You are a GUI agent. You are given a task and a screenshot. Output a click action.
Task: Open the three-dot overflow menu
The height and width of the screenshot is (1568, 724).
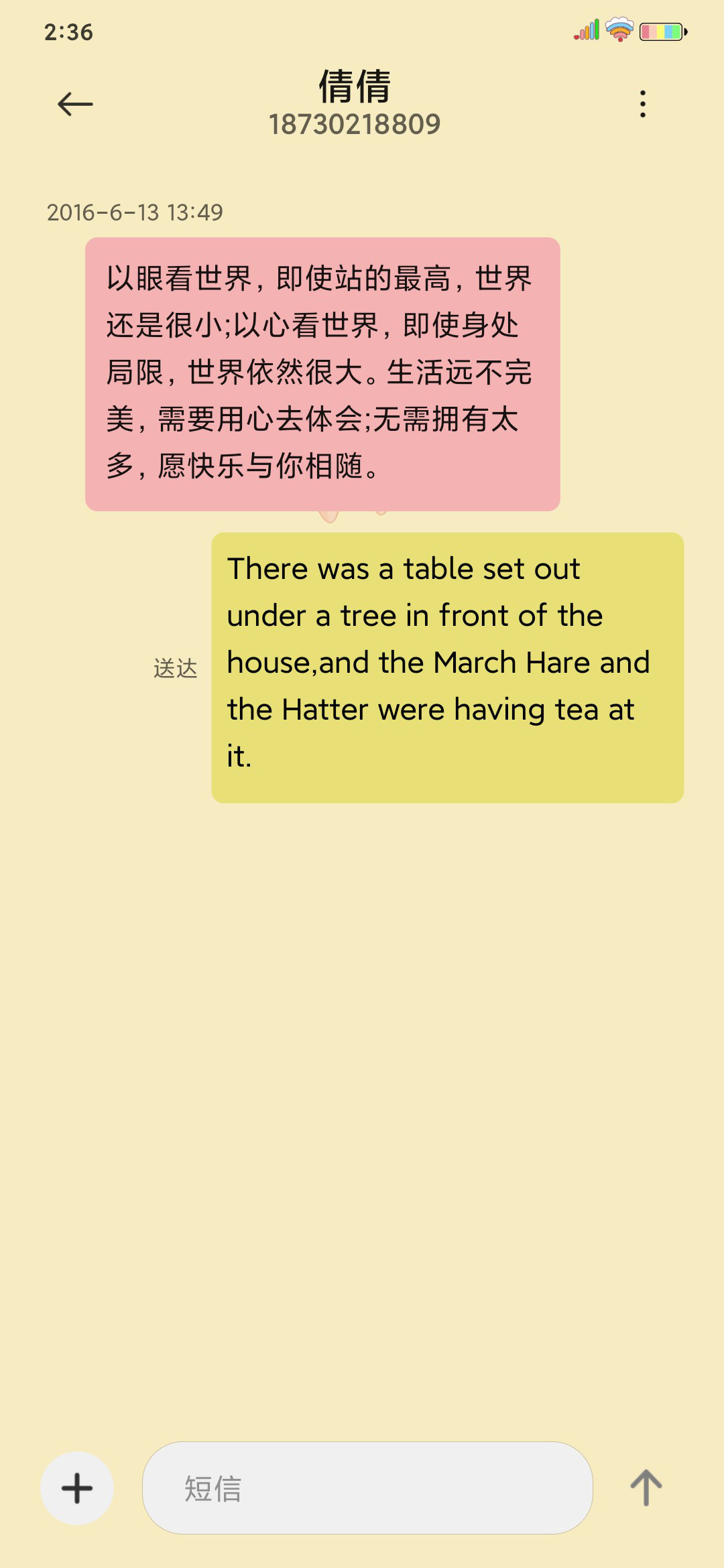pyautogui.click(x=643, y=104)
